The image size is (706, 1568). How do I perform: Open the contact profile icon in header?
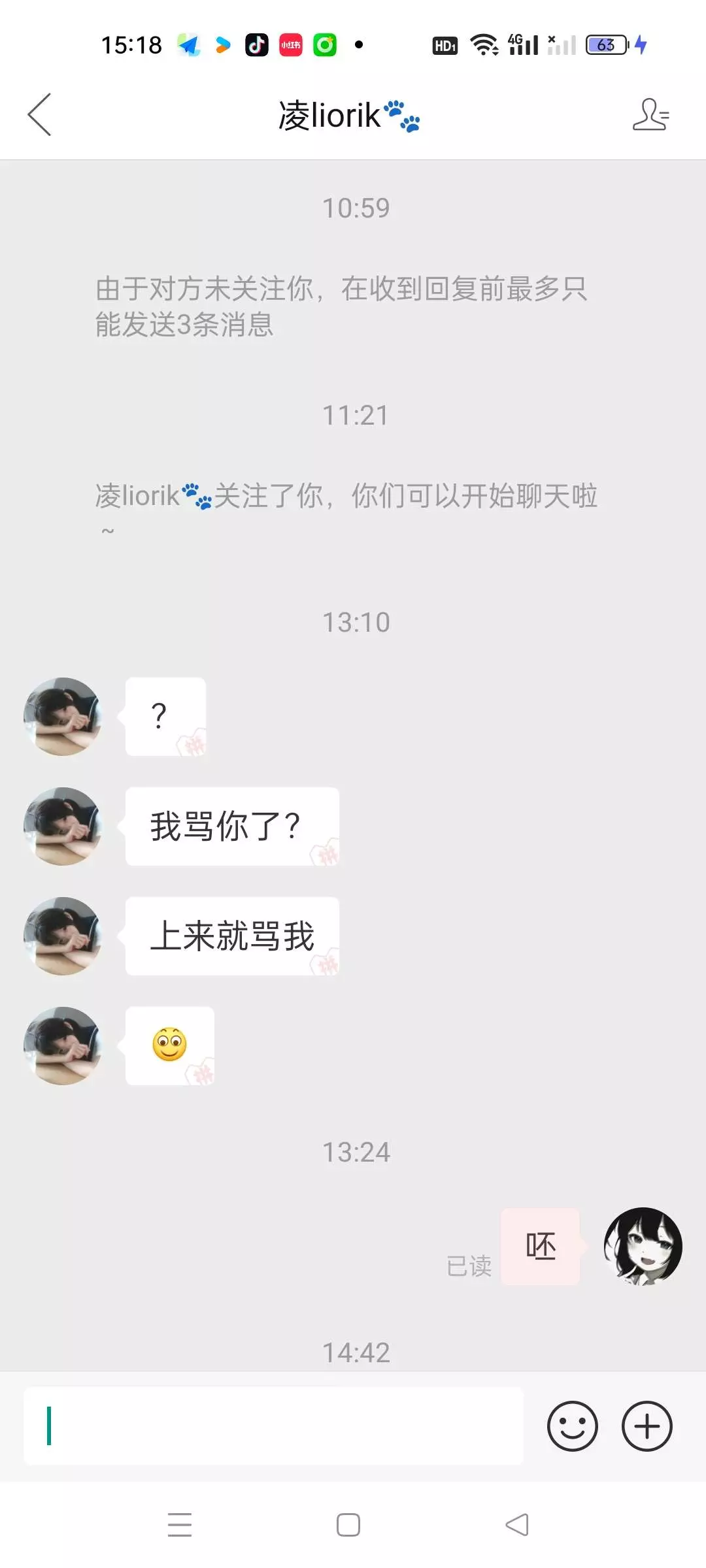coord(650,114)
